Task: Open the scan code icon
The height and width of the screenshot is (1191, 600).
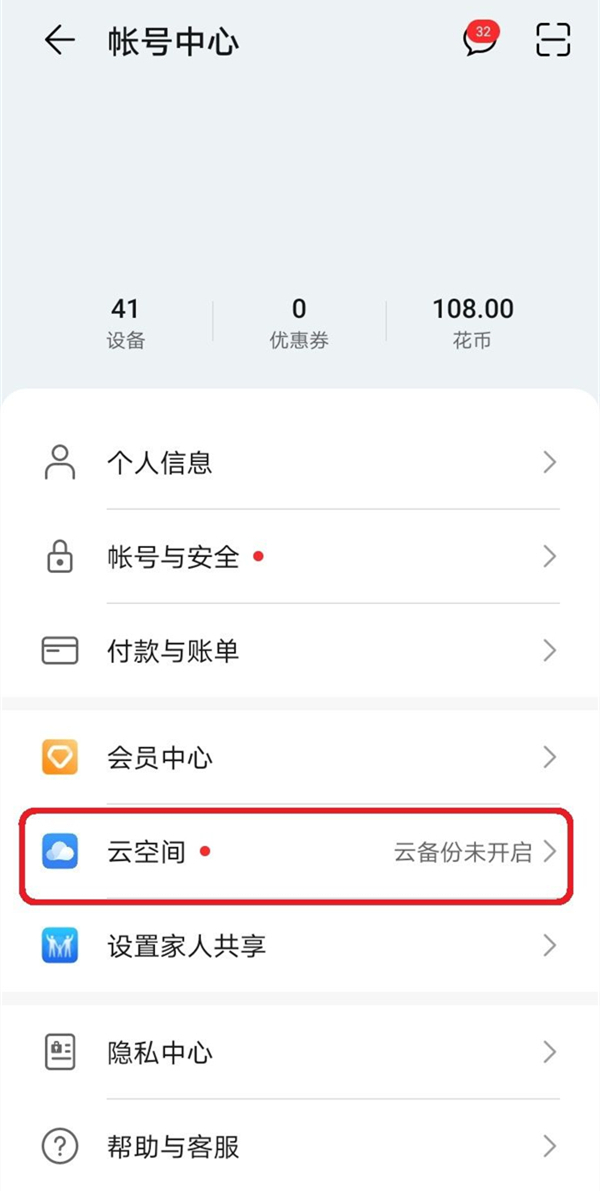Action: (x=552, y=41)
